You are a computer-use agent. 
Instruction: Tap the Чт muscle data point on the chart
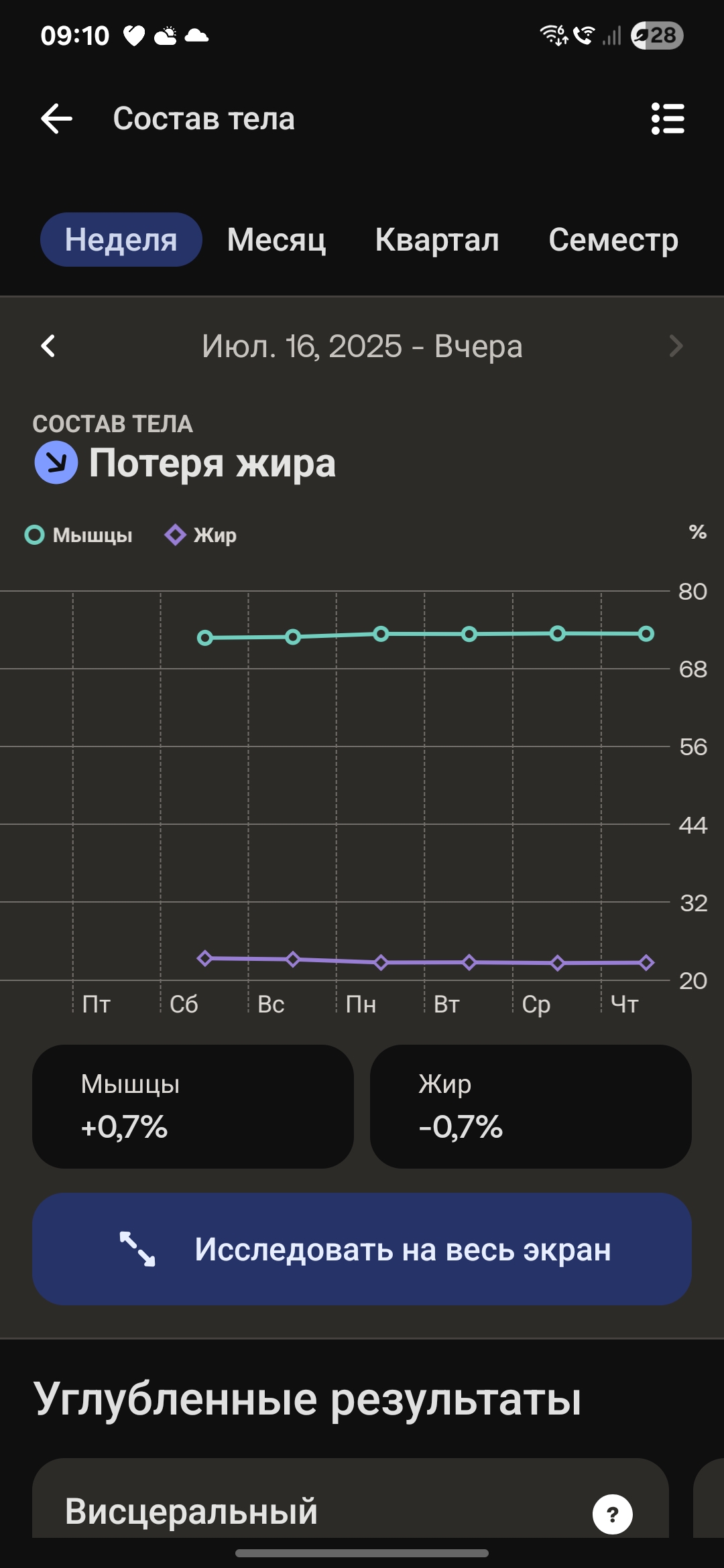[x=646, y=633]
